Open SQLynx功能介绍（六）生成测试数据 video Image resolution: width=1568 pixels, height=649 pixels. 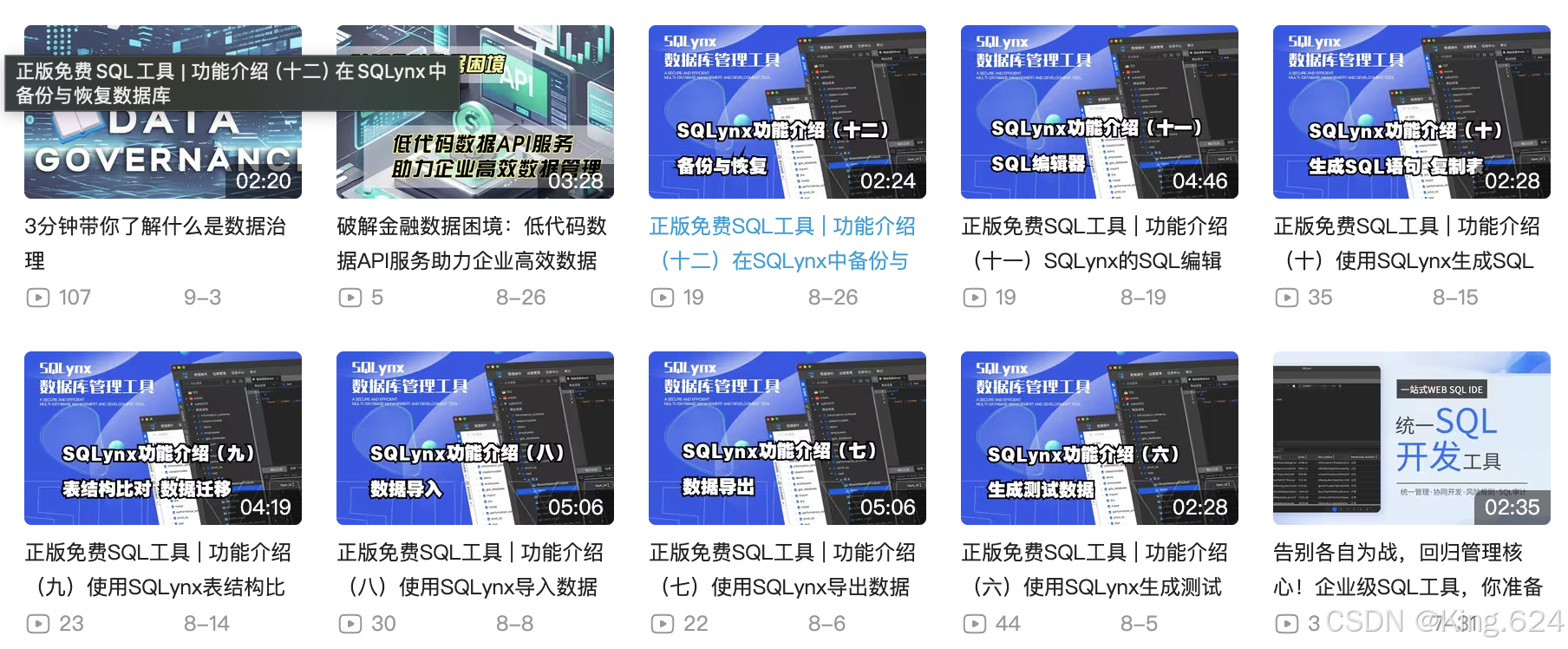(x=1099, y=438)
